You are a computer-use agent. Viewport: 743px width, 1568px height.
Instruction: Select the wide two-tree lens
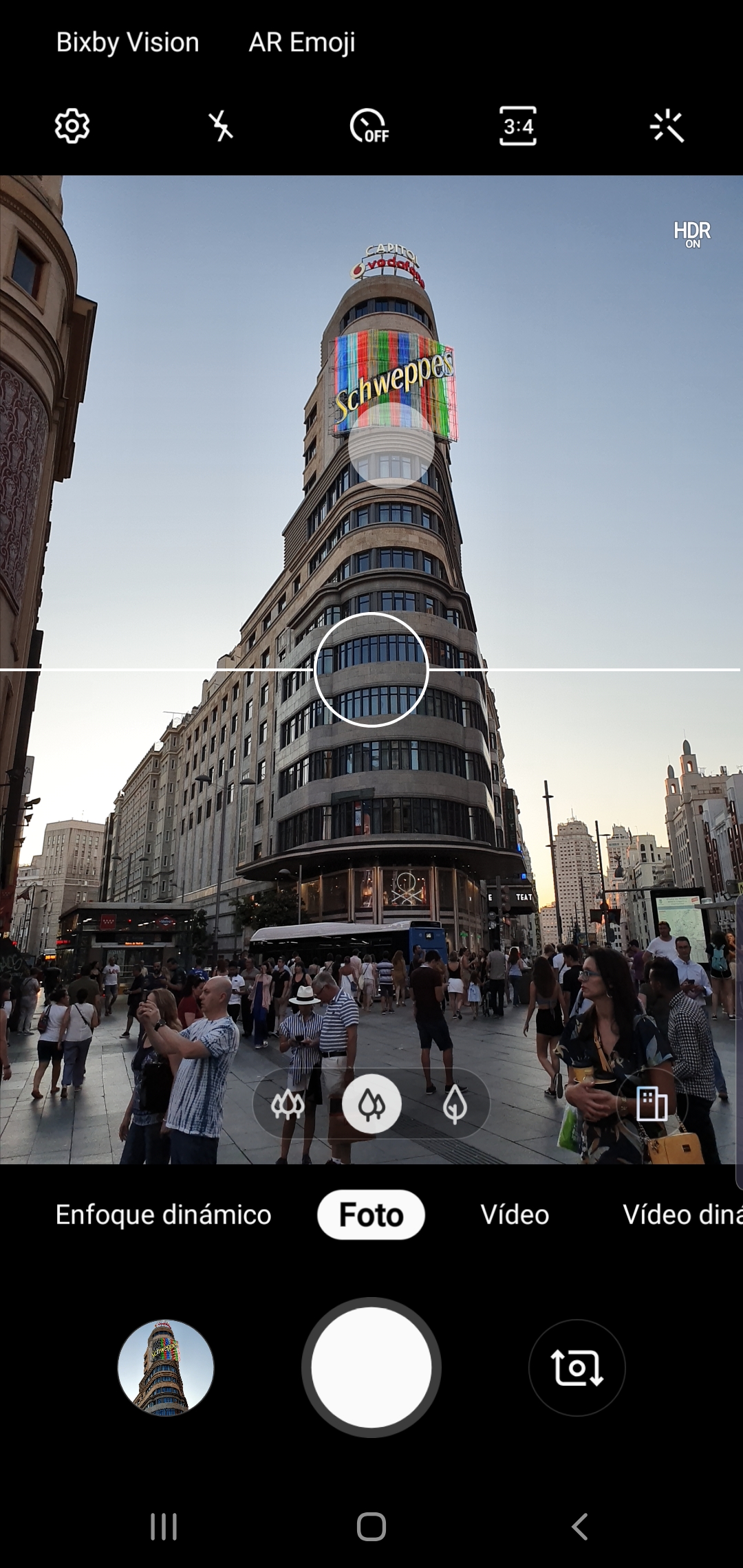point(371,1104)
